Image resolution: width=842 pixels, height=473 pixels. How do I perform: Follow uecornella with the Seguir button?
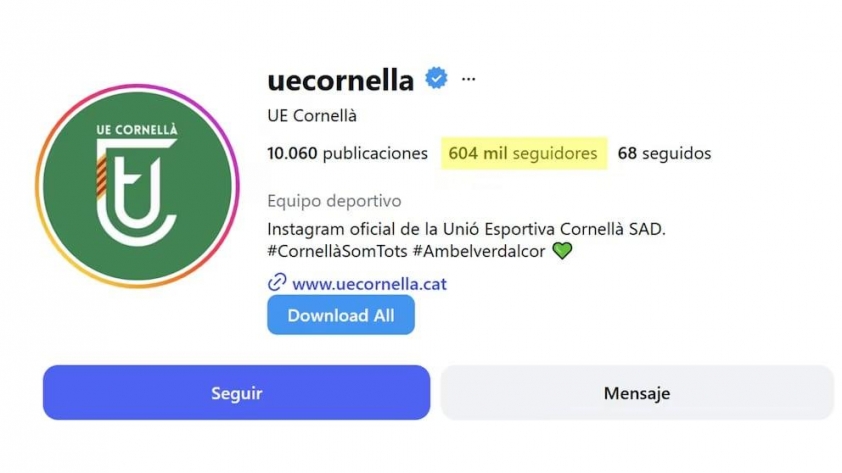click(x=236, y=393)
